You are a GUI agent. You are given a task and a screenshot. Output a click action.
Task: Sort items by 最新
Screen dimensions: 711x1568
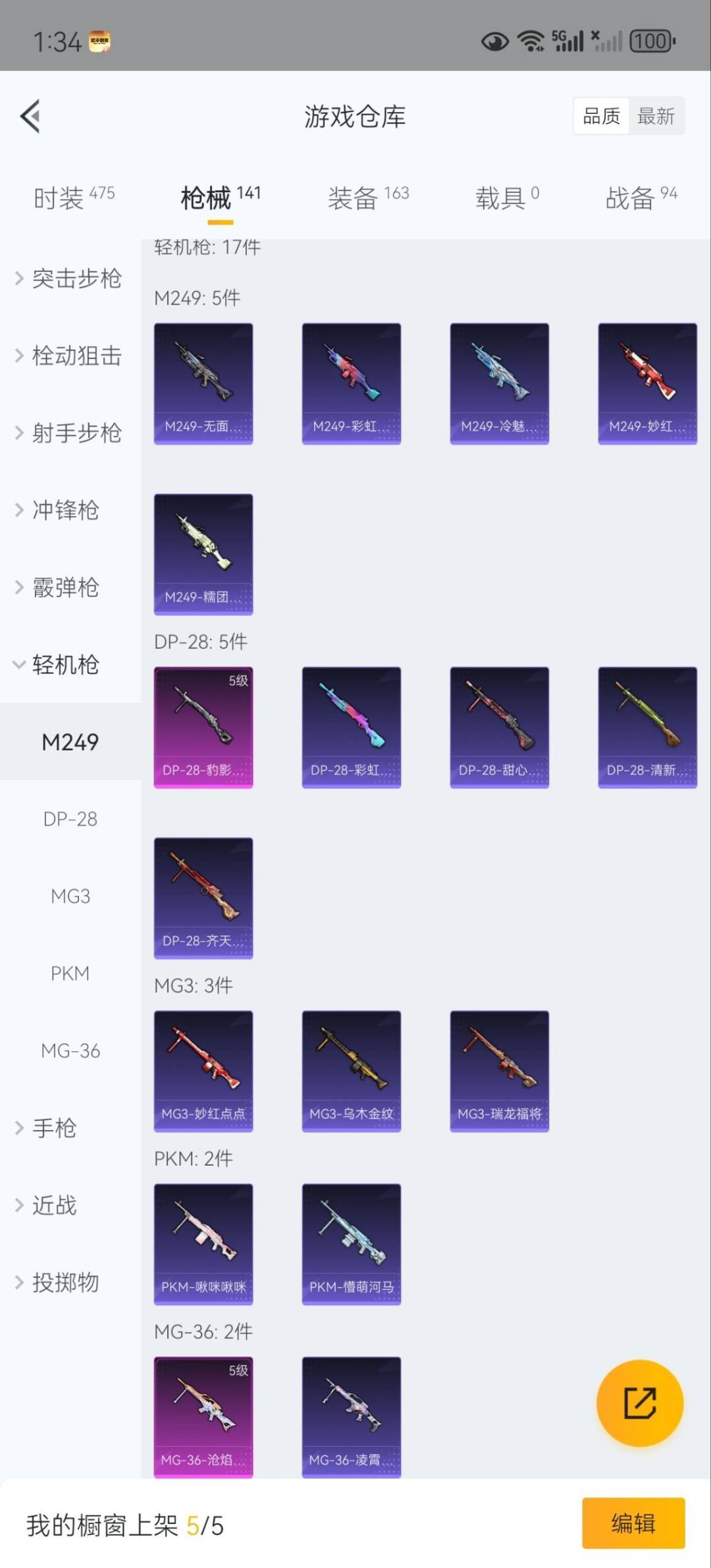(x=656, y=117)
